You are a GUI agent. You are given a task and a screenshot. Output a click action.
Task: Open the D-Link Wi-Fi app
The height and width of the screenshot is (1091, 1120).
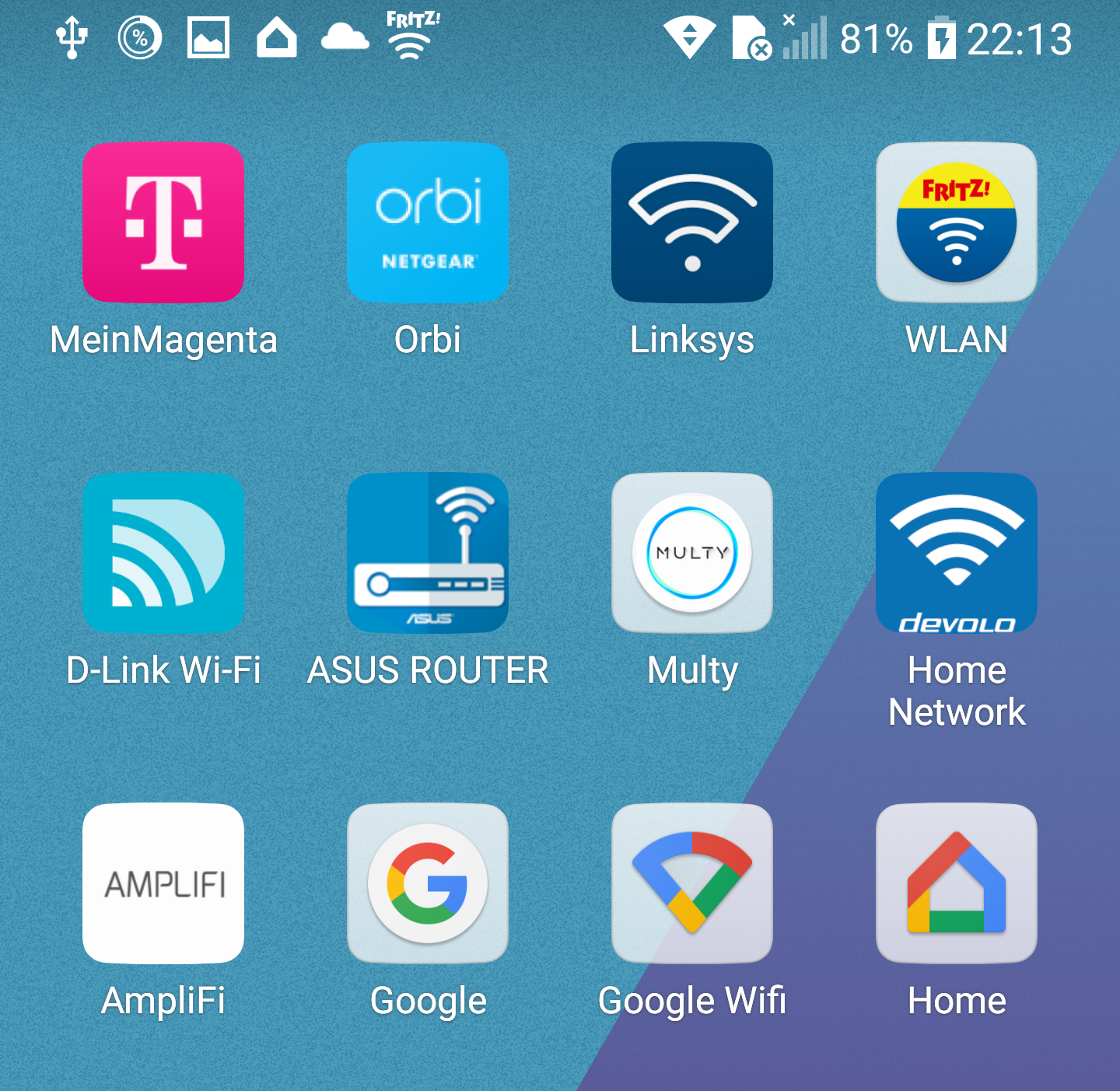[x=163, y=553]
